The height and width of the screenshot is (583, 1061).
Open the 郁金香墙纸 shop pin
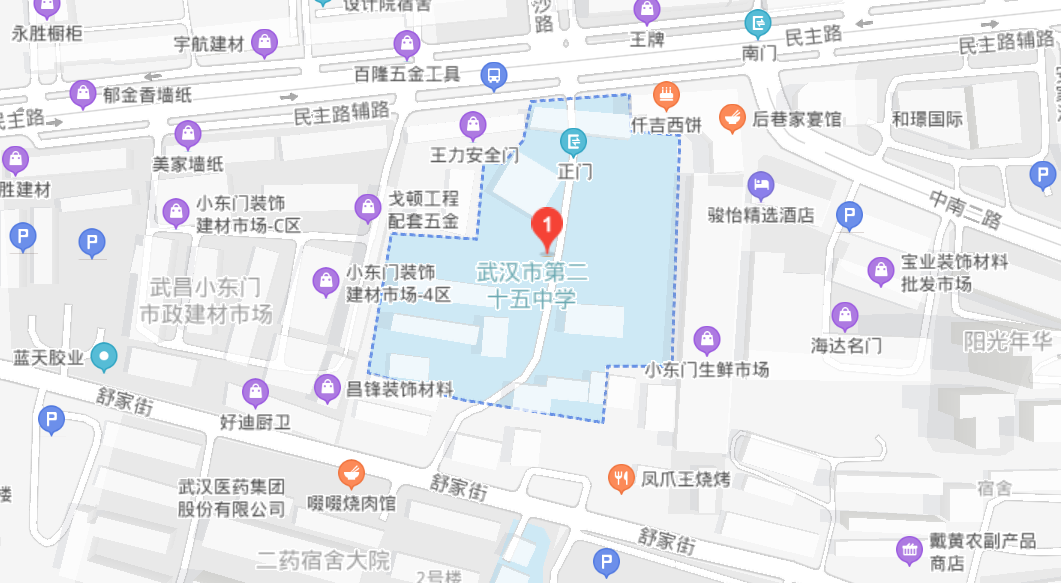click(83, 95)
